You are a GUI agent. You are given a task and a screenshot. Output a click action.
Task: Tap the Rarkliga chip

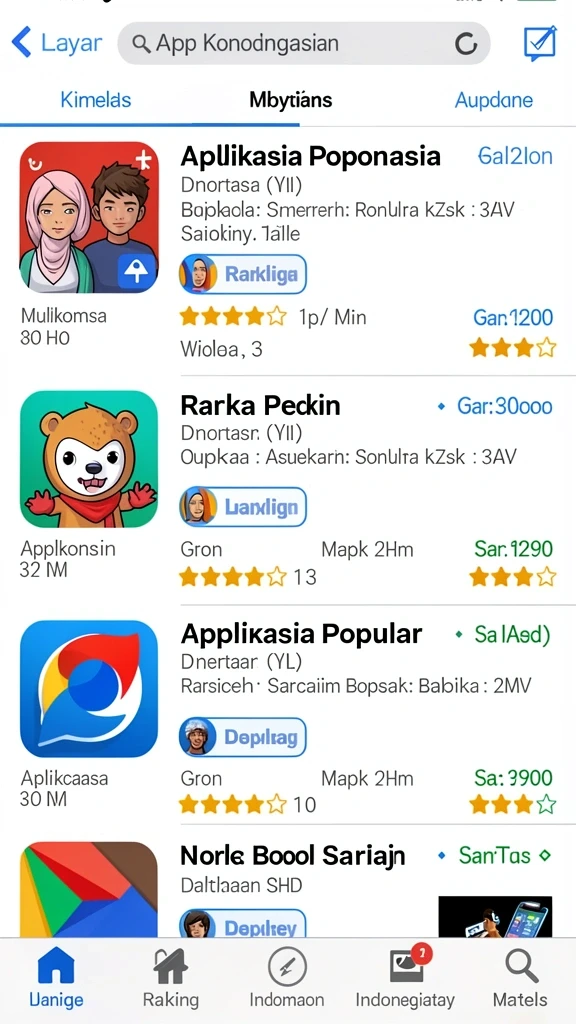click(243, 274)
